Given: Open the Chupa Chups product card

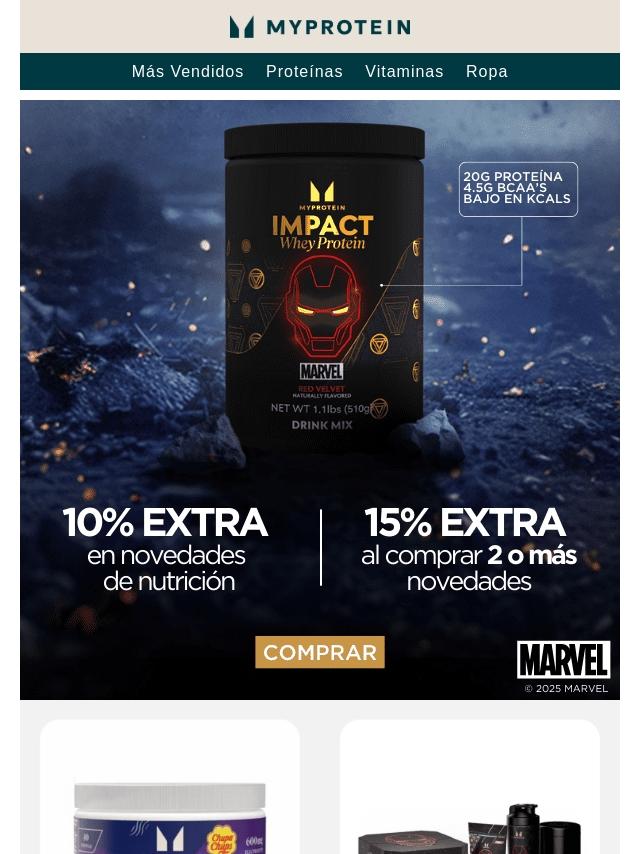Looking at the screenshot, I should (170, 800).
